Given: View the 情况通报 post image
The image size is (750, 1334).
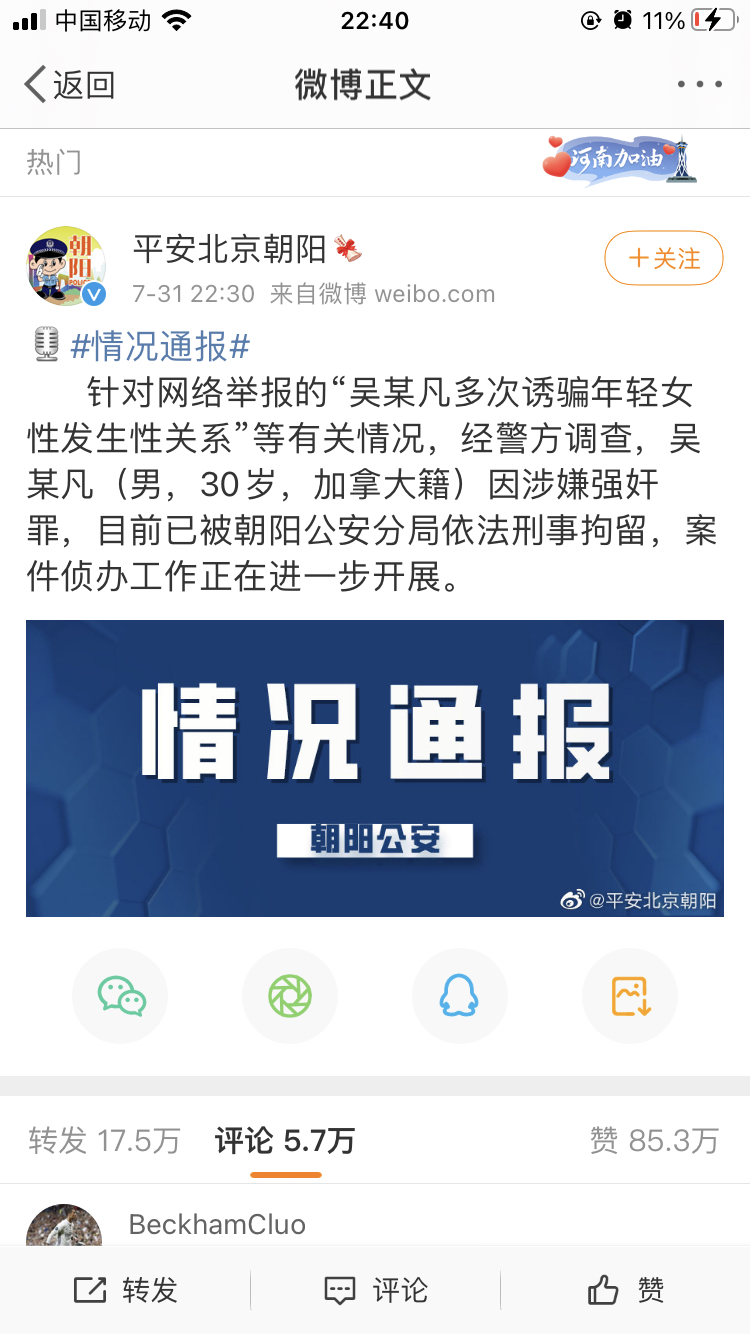Looking at the screenshot, I should click(x=375, y=768).
